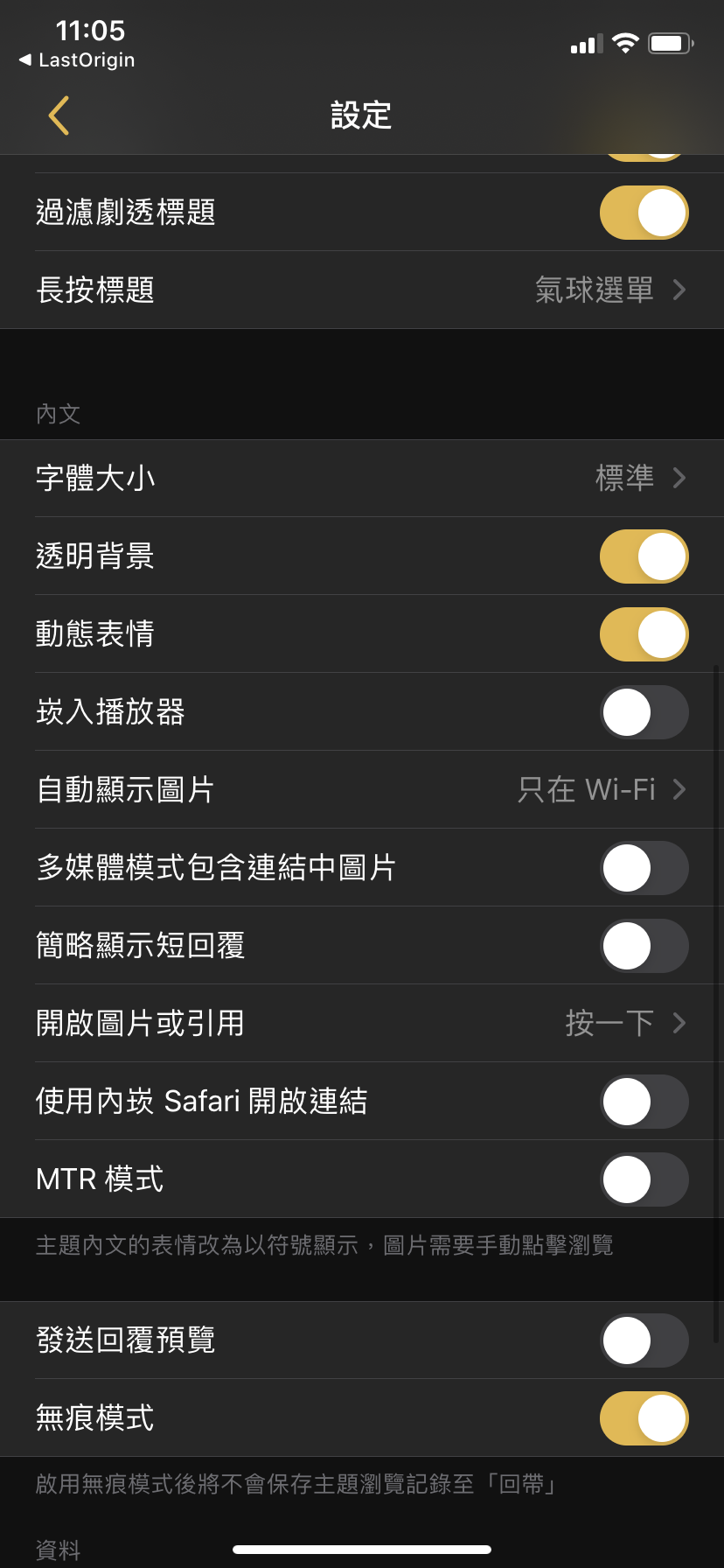Disable the 透明背景 toggle

click(644, 556)
